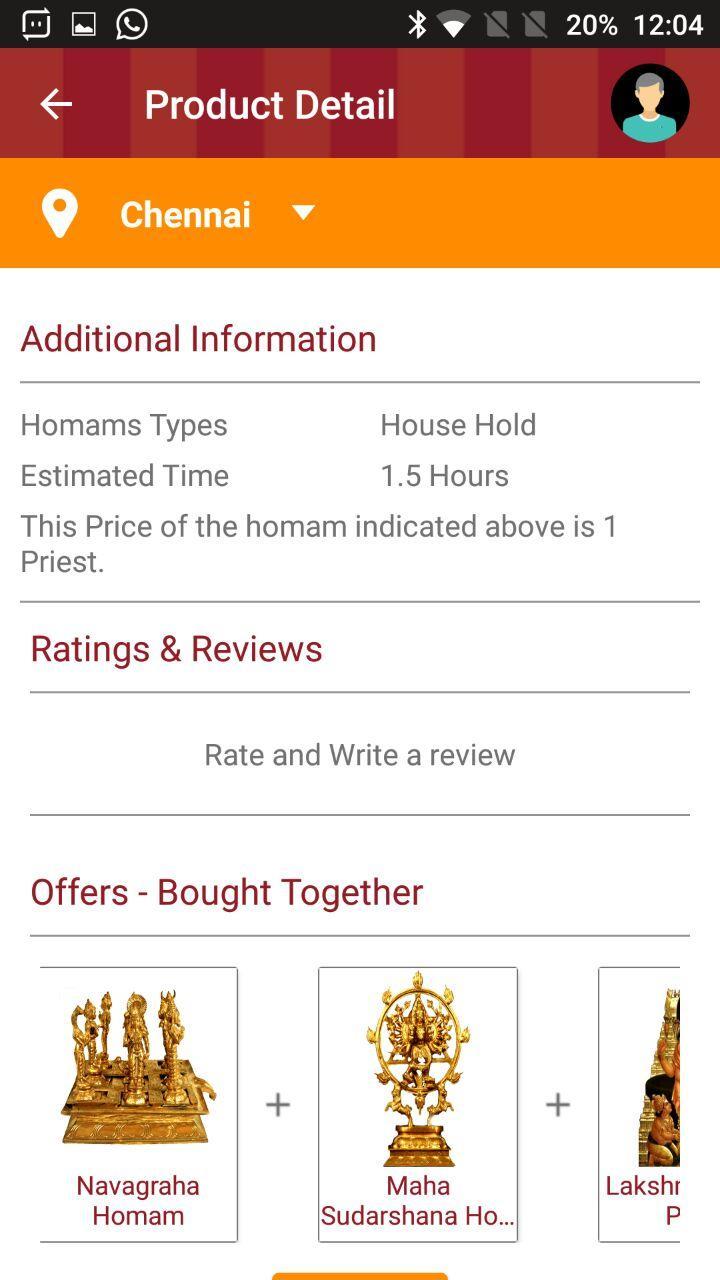Go back from Product Detail
Image resolution: width=720 pixels, height=1280 pixels.
[56, 104]
